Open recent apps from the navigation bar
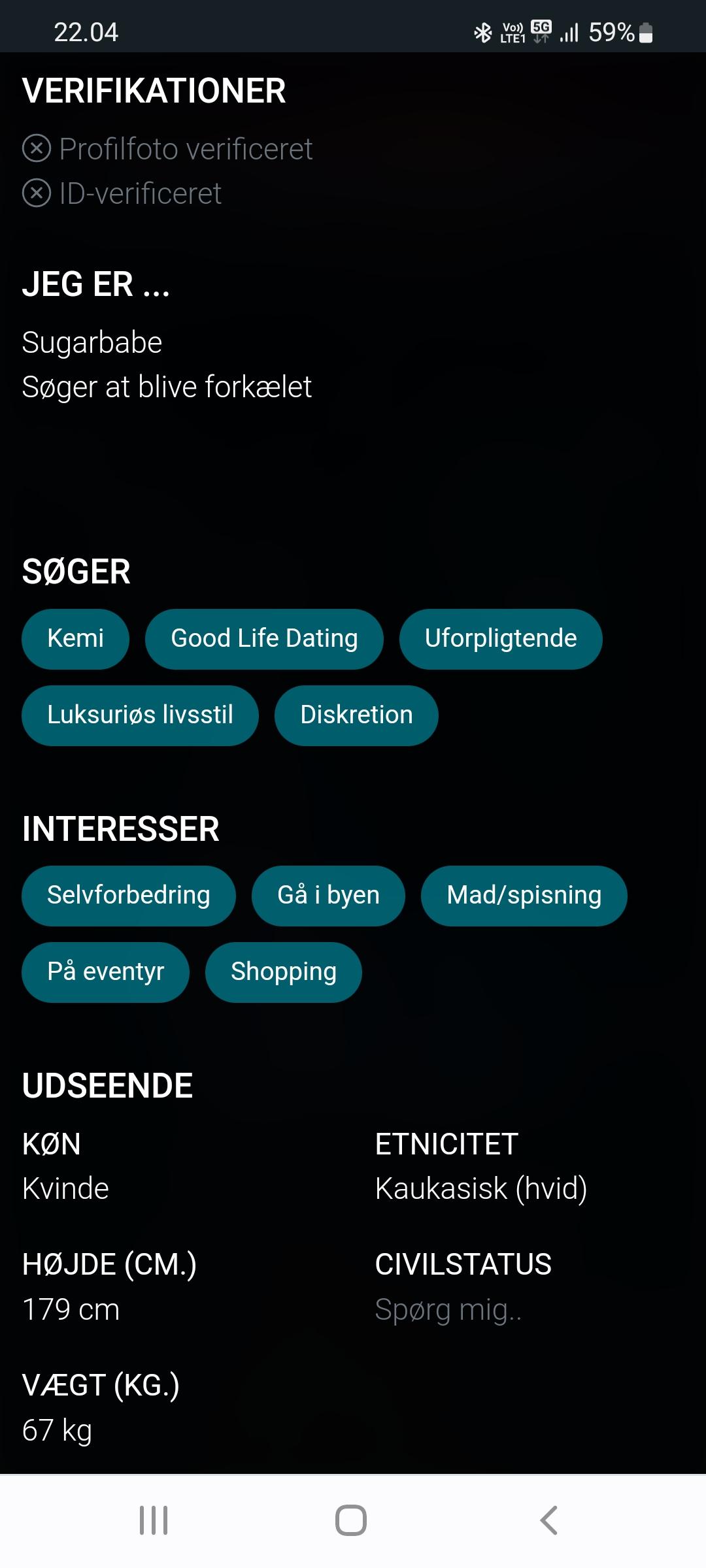This screenshot has width=706, height=1568. coord(154,1520)
